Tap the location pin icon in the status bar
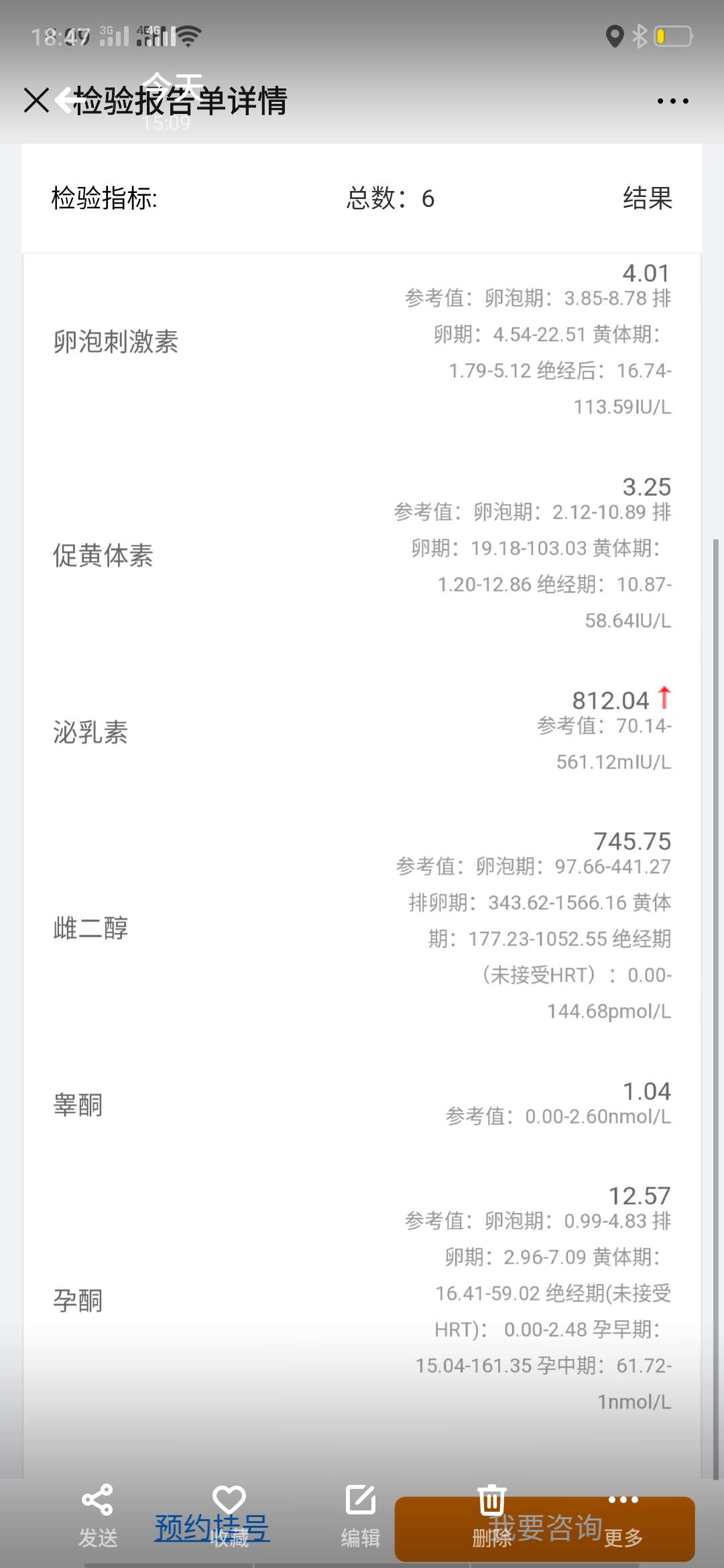Image resolution: width=724 pixels, height=1568 pixels. pyautogui.click(x=612, y=38)
